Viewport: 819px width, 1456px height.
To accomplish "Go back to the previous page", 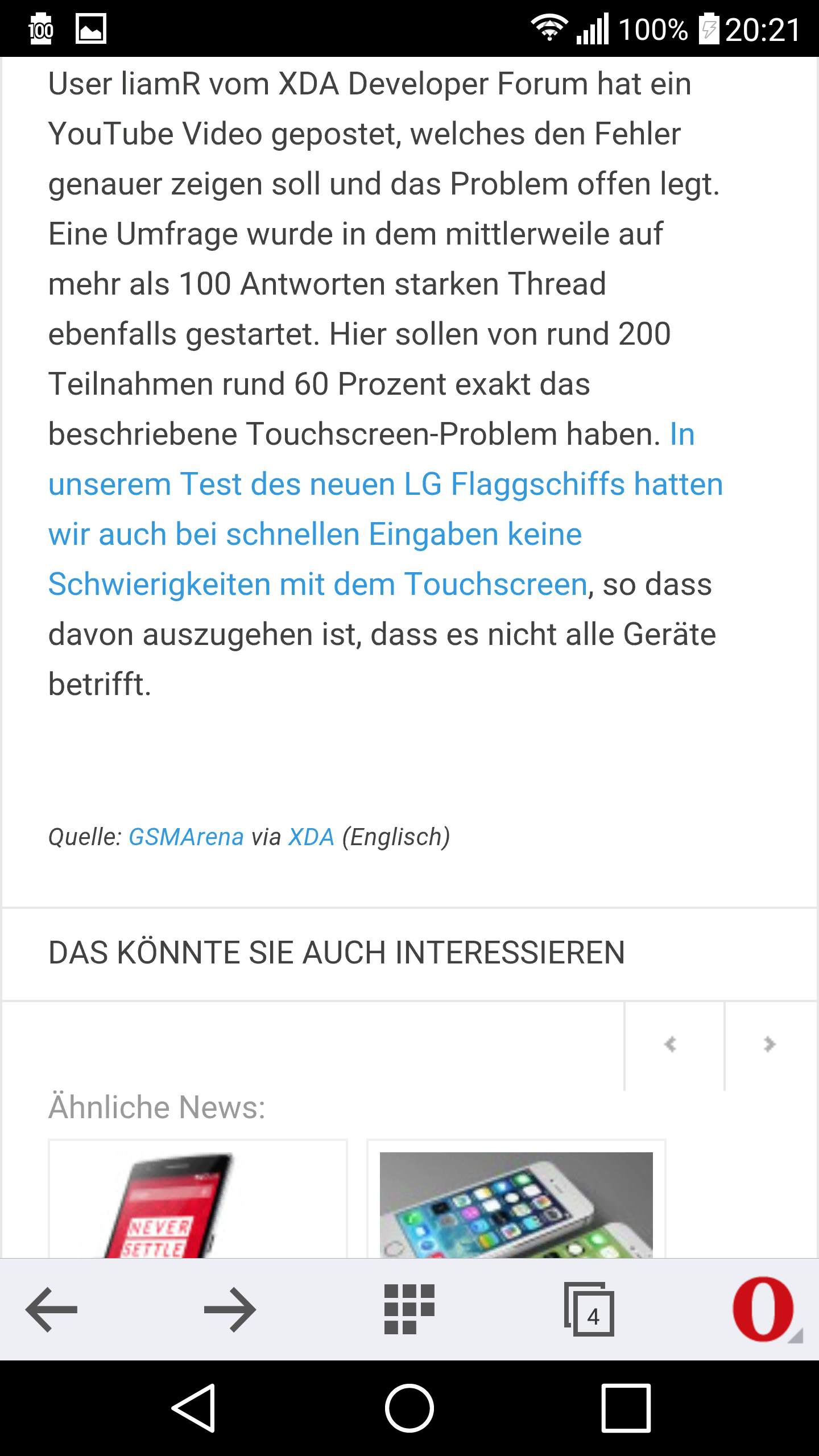I will click(52, 1309).
